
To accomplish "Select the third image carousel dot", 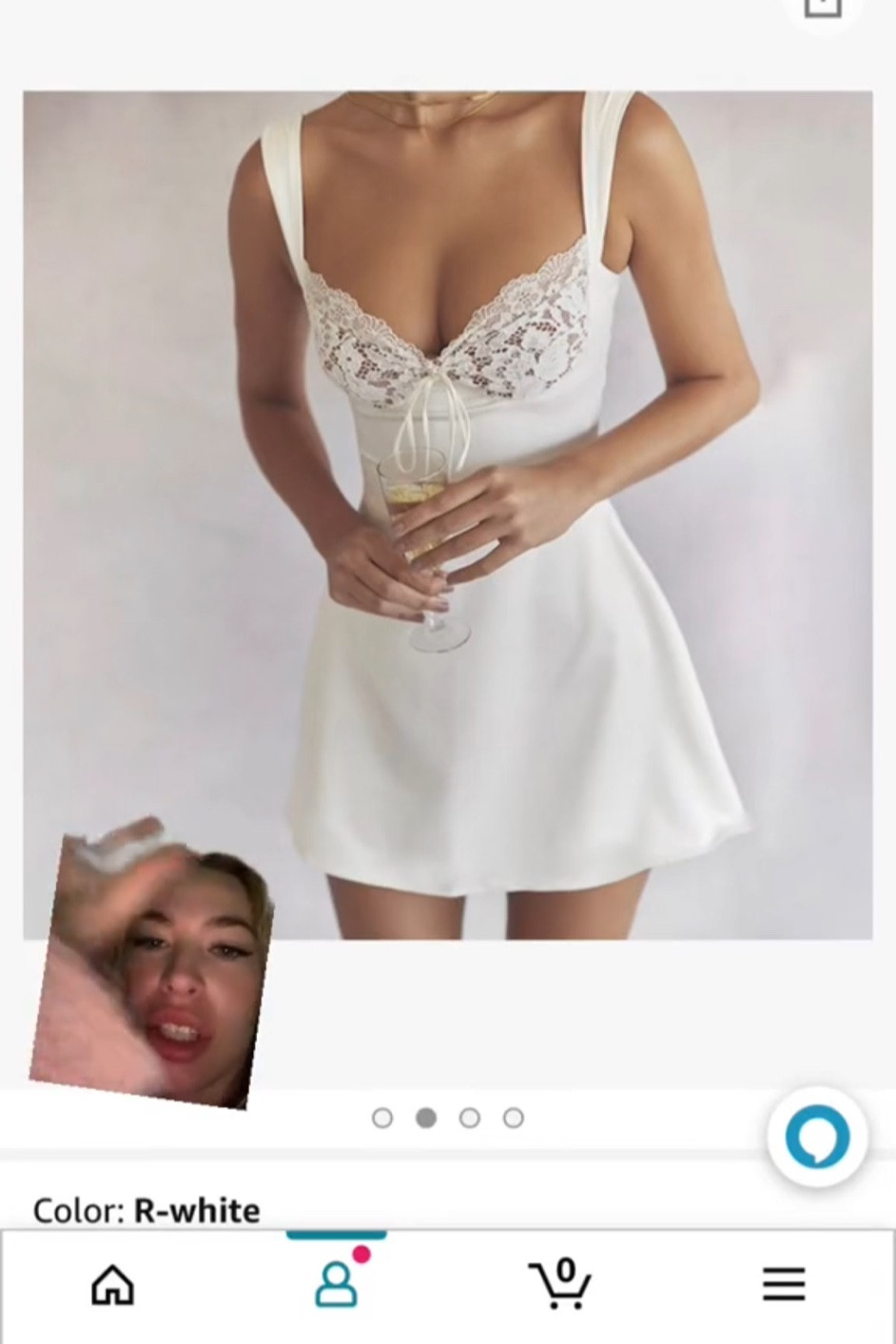I will [x=469, y=1119].
